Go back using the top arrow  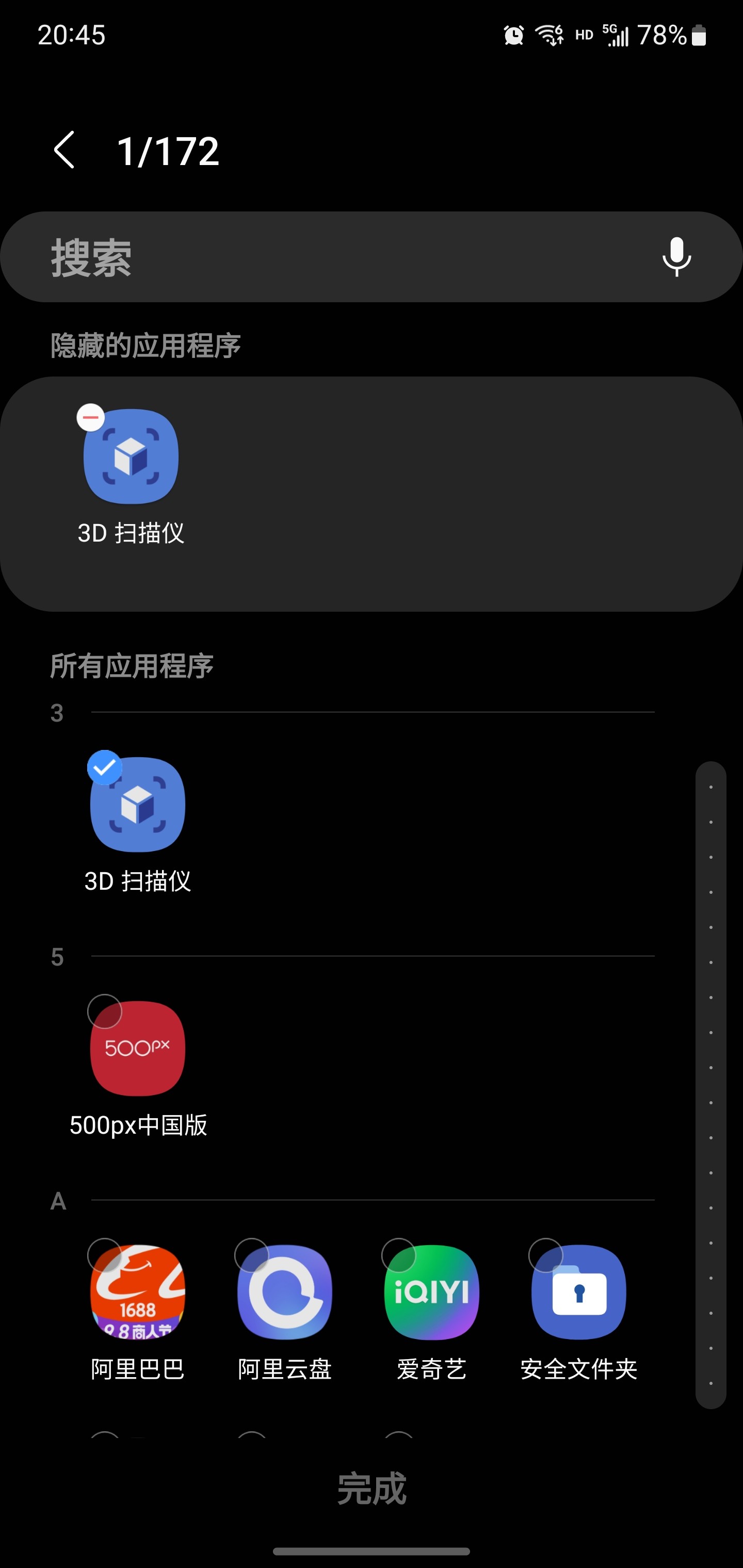[x=64, y=150]
